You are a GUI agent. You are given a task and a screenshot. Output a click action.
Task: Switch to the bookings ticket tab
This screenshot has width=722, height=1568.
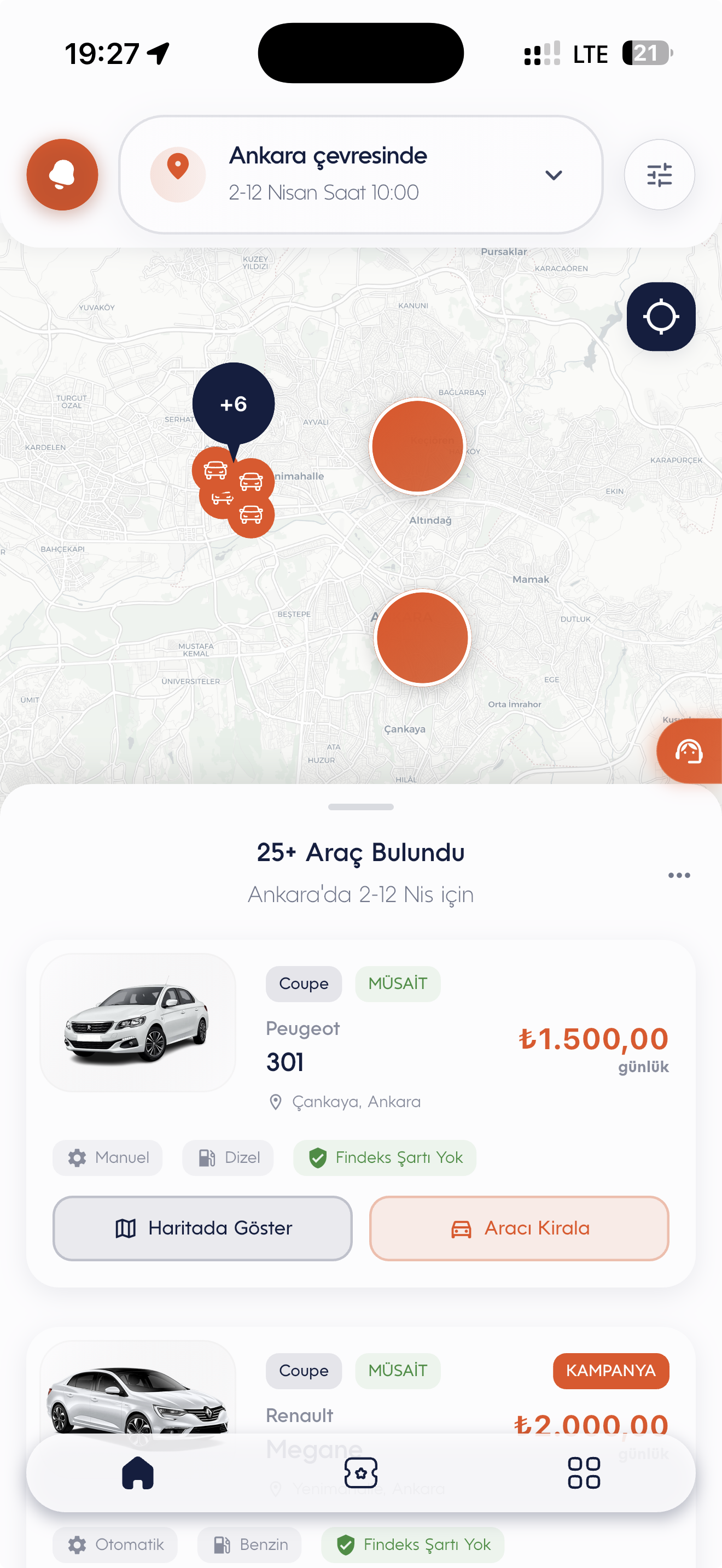(x=360, y=1473)
